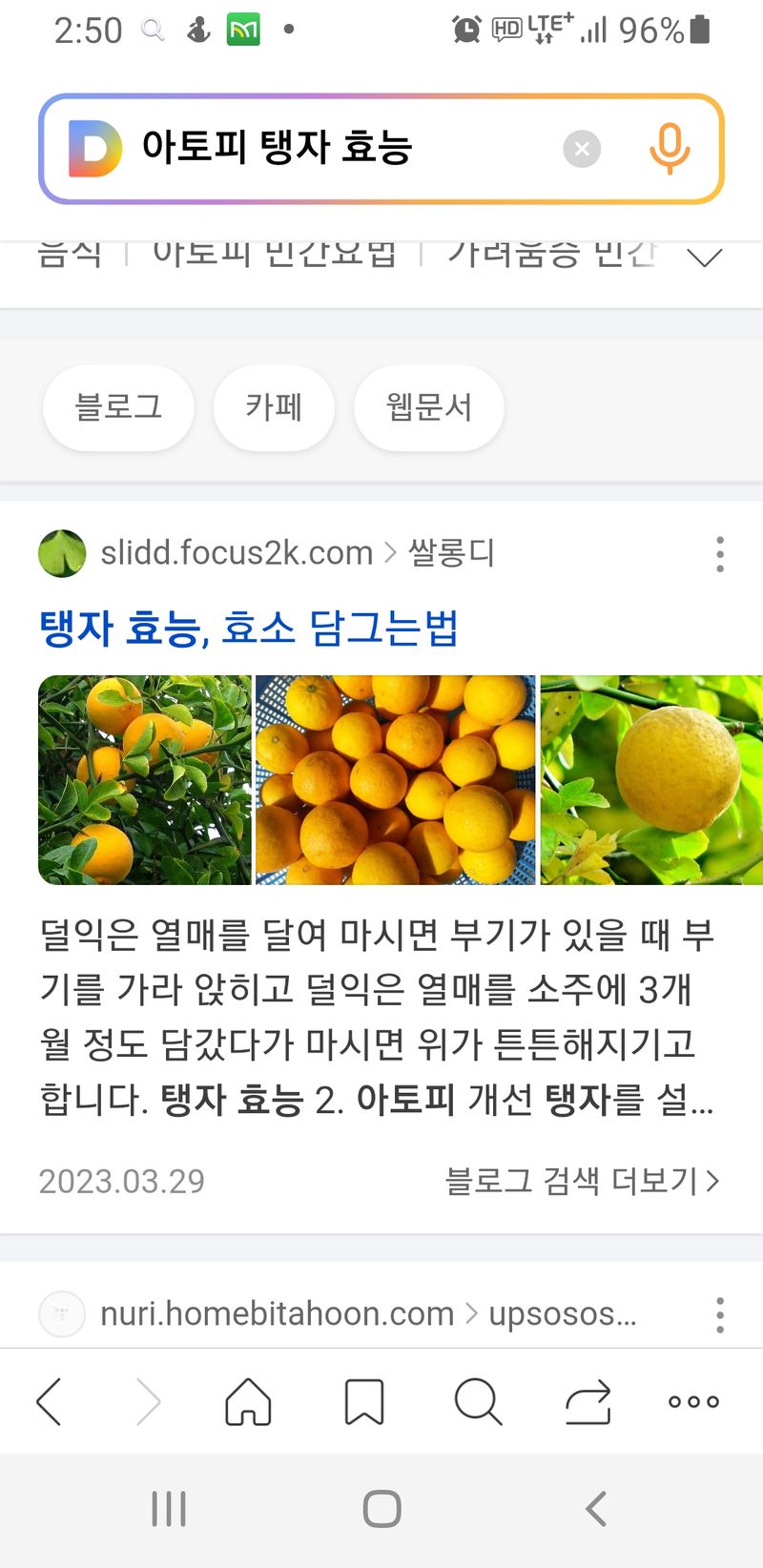Open options menu for the nuri.homebitahoon.com result
Image resolution: width=763 pixels, height=1568 pixels.
720,1315
